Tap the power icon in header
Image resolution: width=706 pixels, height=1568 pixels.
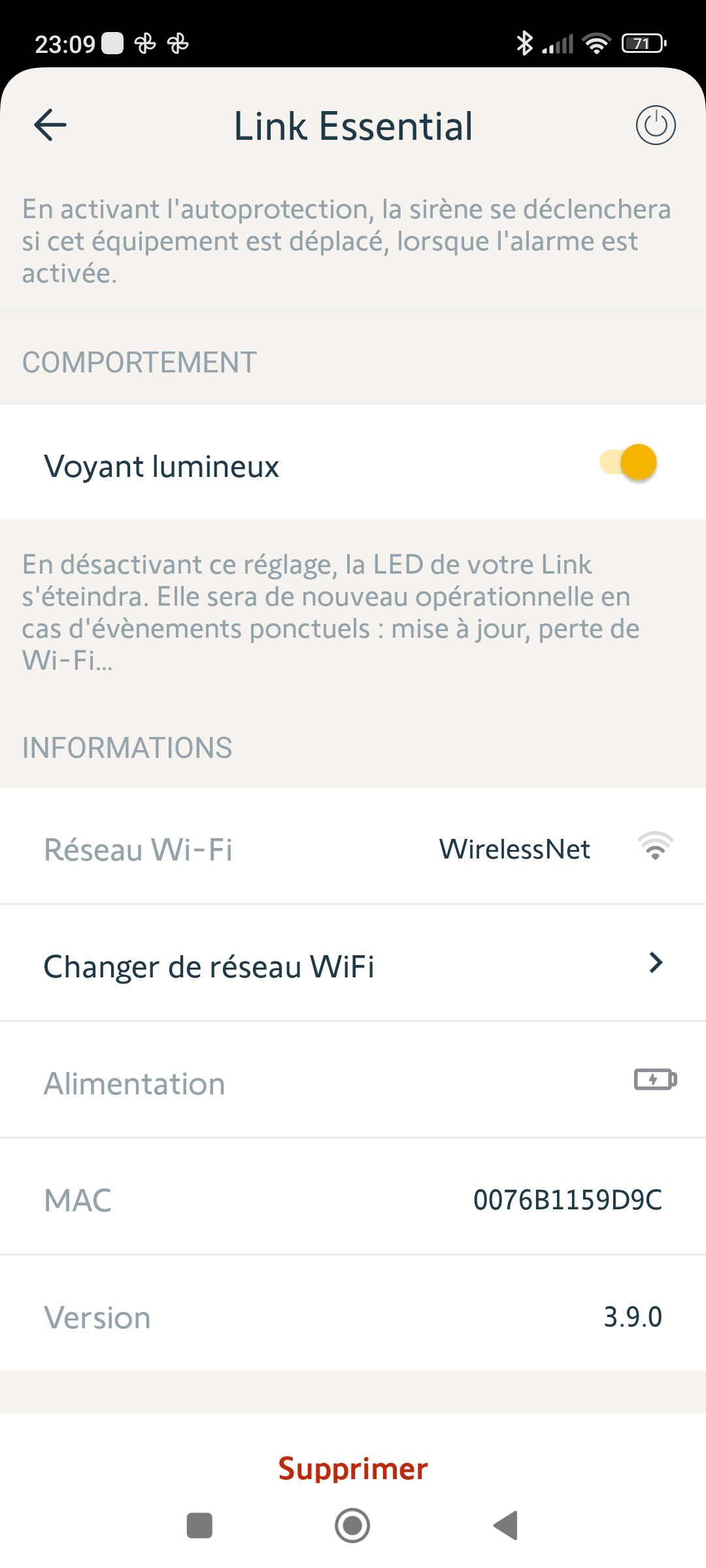(x=655, y=125)
